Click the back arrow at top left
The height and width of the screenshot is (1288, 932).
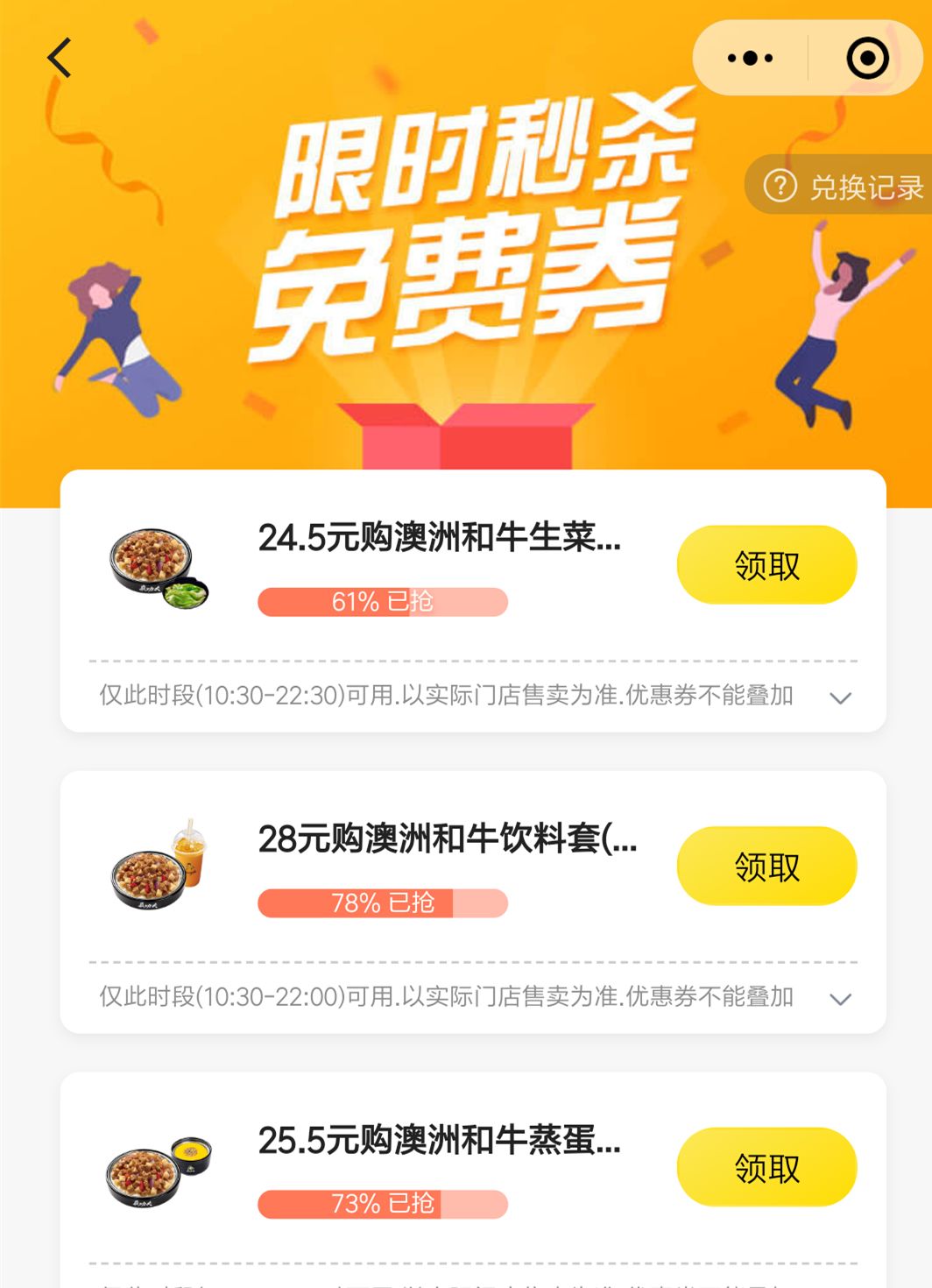point(58,58)
